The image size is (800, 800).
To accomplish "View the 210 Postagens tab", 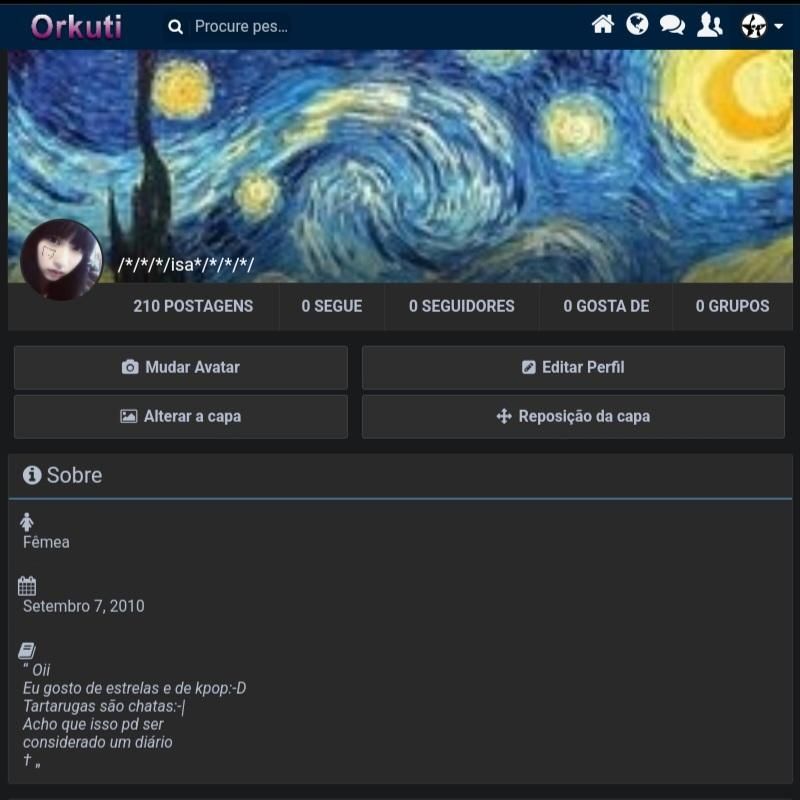I will 193,306.
